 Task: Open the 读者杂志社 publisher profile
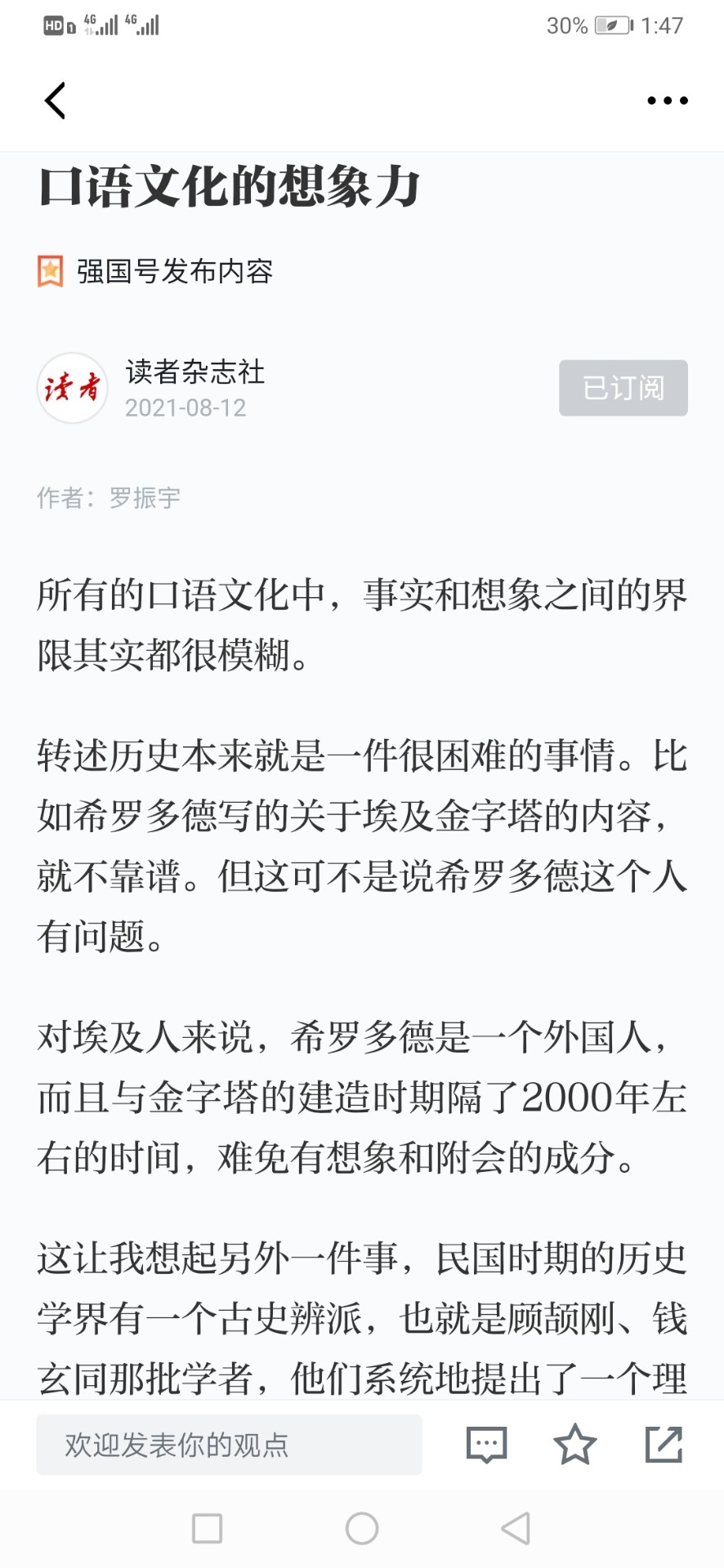click(195, 372)
